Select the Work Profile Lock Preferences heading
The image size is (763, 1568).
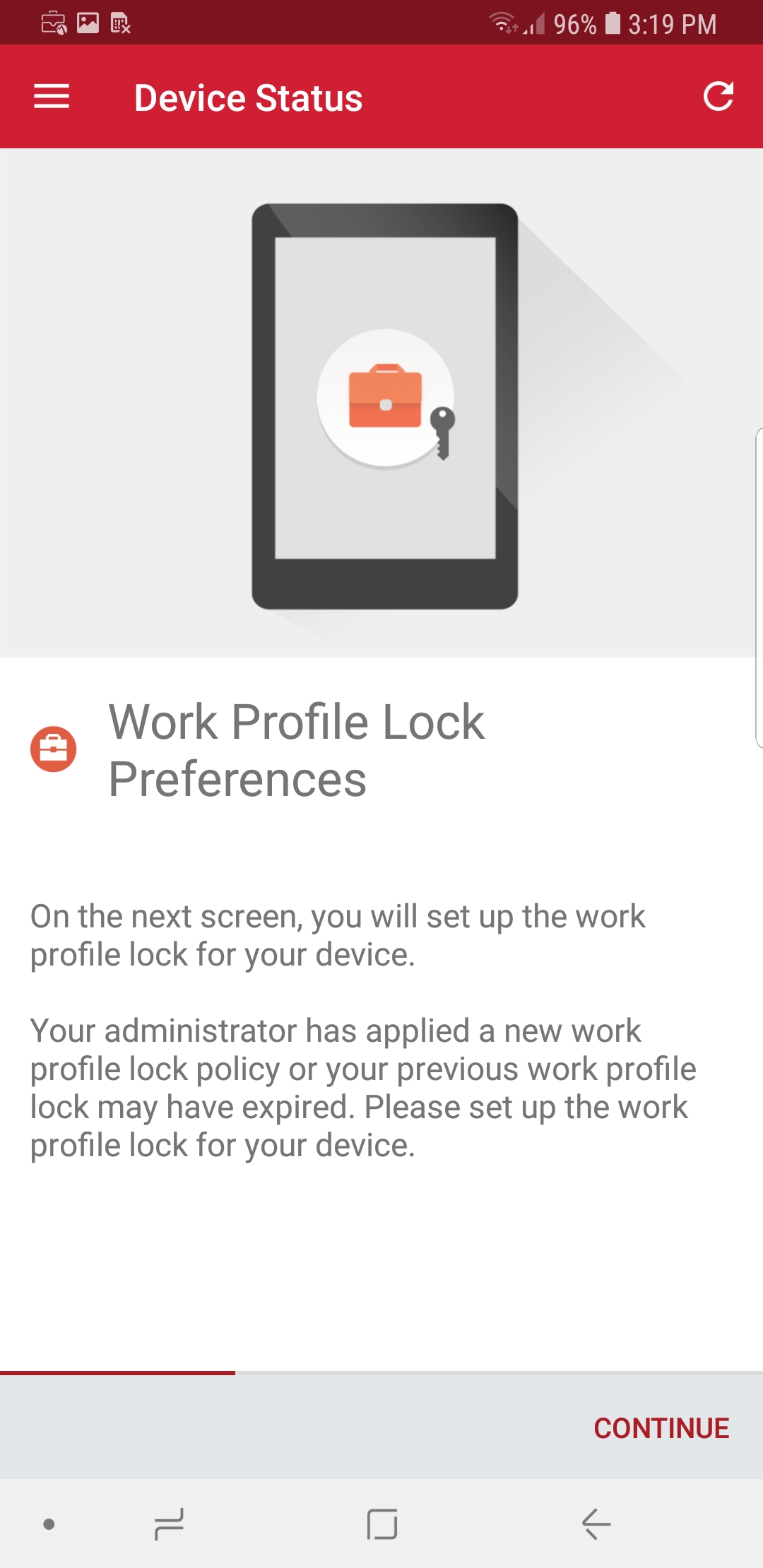click(x=295, y=750)
